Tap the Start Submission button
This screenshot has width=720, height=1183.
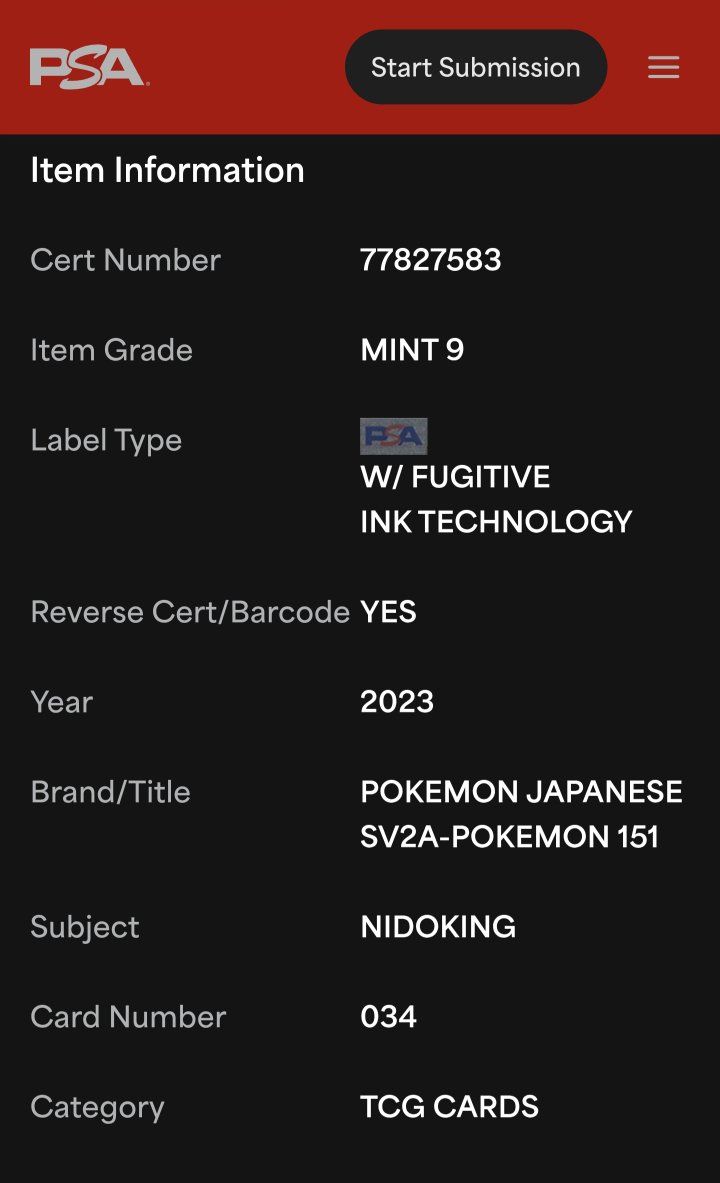point(476,67)
